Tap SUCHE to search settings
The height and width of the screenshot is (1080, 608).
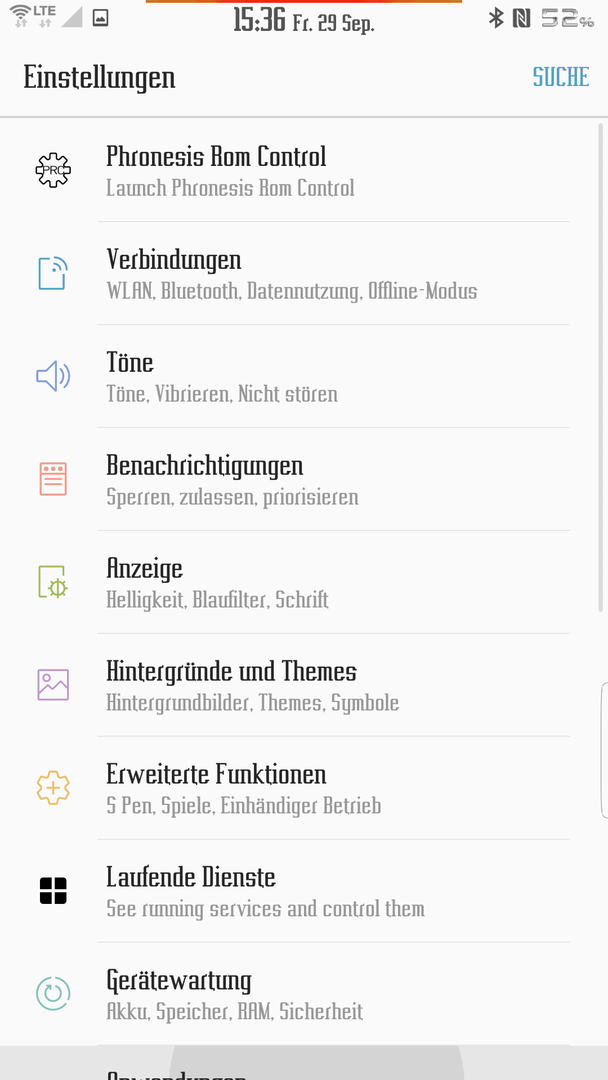point(560,76)
